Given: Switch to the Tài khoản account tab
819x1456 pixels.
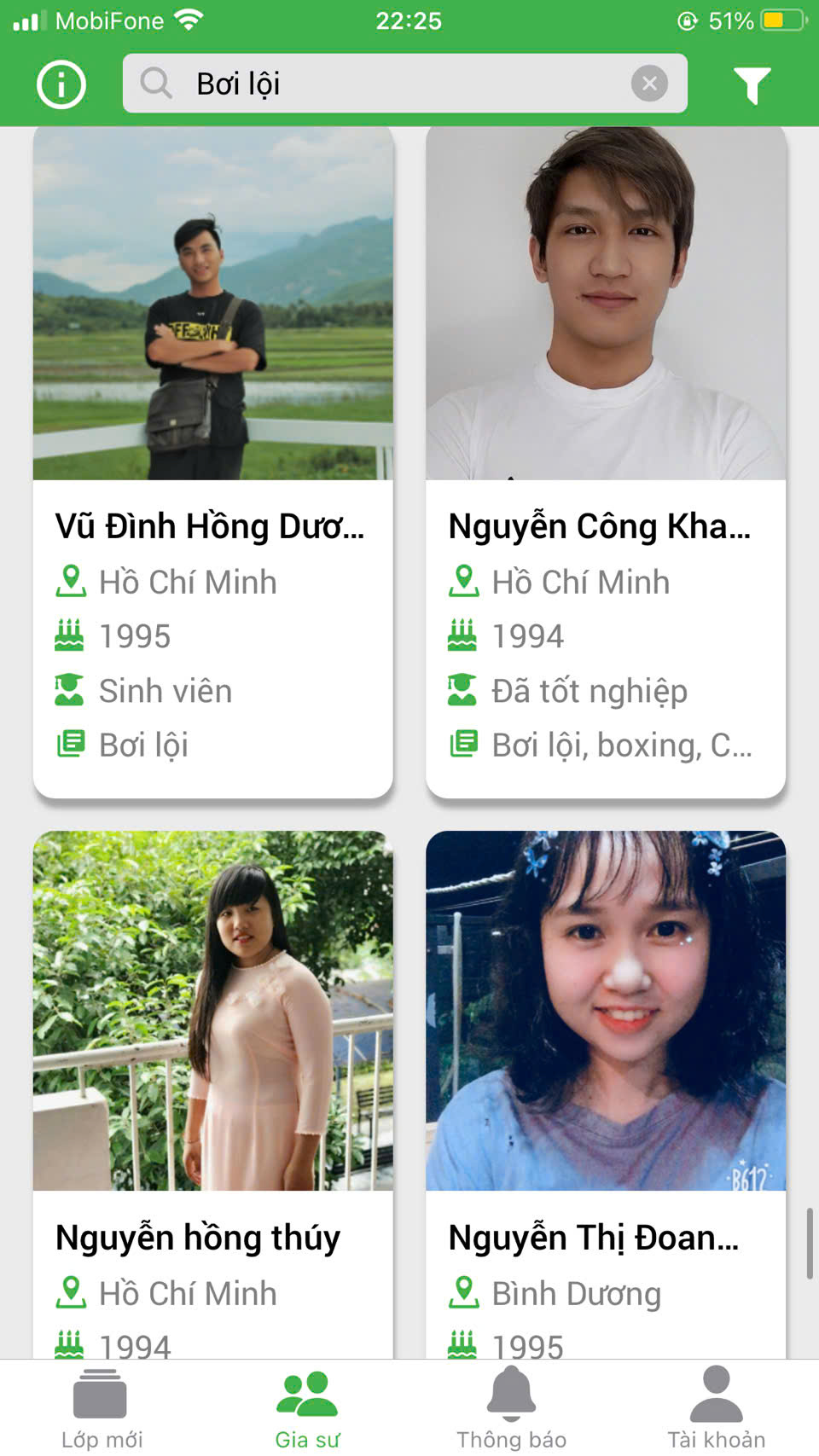Looking at the screenshot, I should pyautogui.click(x=716, y=1409).
